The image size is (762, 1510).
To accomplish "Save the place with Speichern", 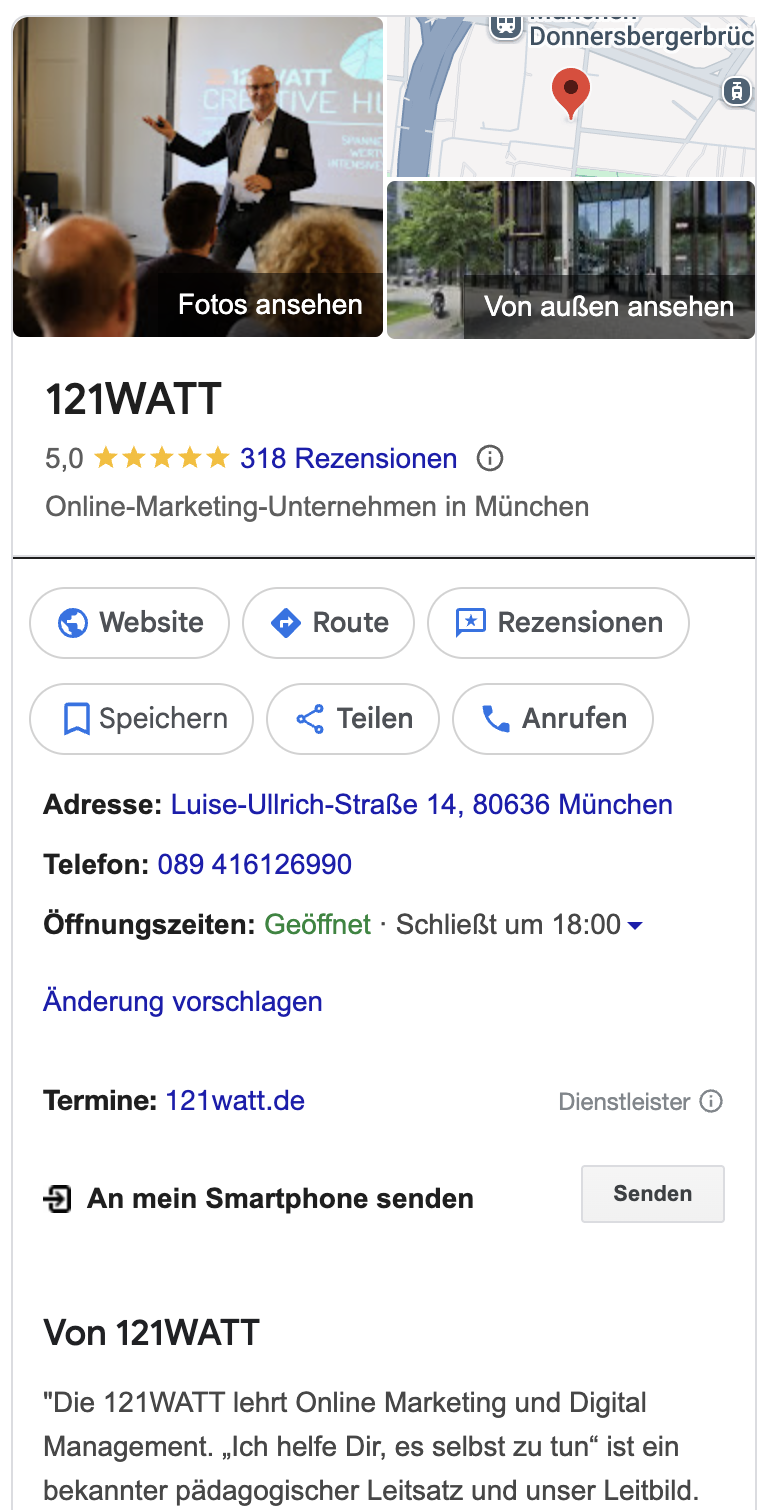I will point(142,719).
